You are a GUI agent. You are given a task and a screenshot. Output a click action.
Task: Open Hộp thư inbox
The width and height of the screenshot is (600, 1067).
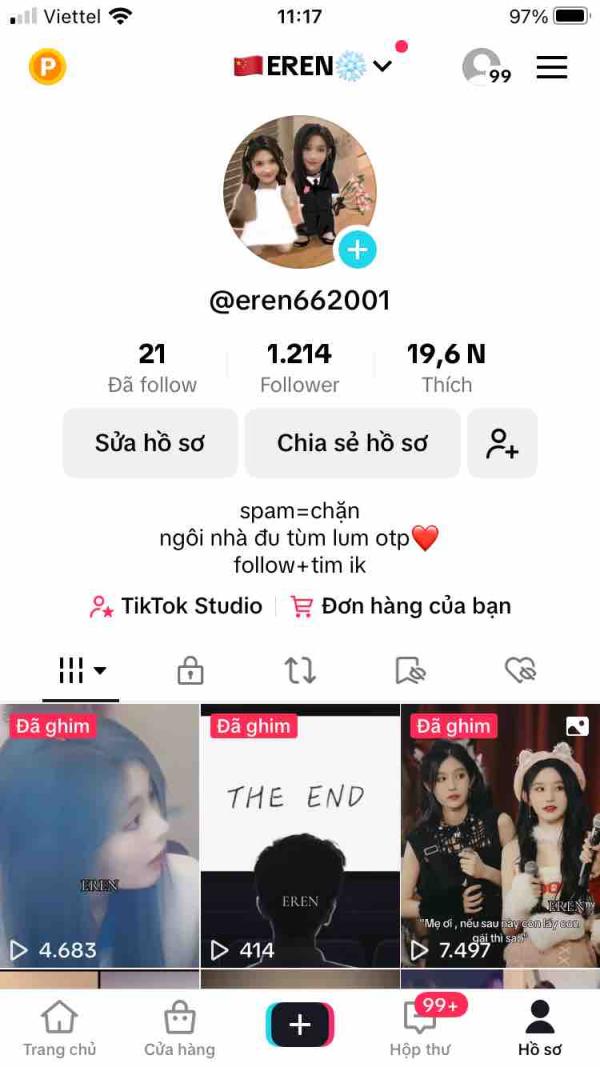point(420,1028)
